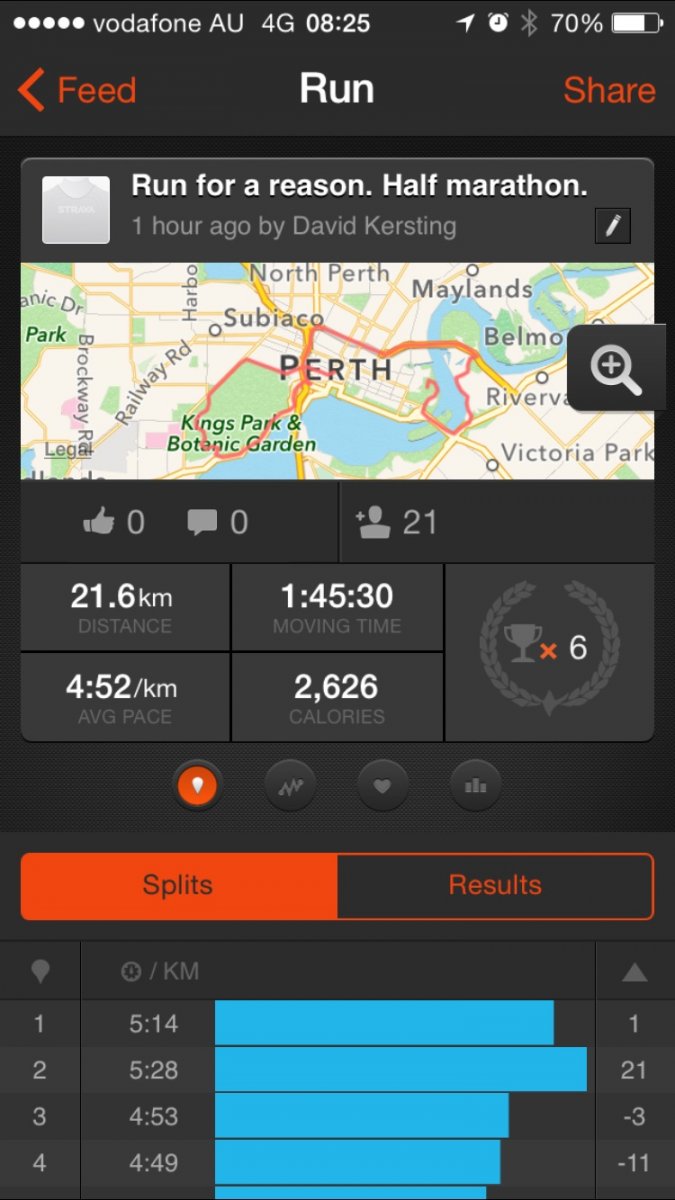675x1200 pixels.
Task: Show the heart rate view
Action: click(x=382, y=786)
